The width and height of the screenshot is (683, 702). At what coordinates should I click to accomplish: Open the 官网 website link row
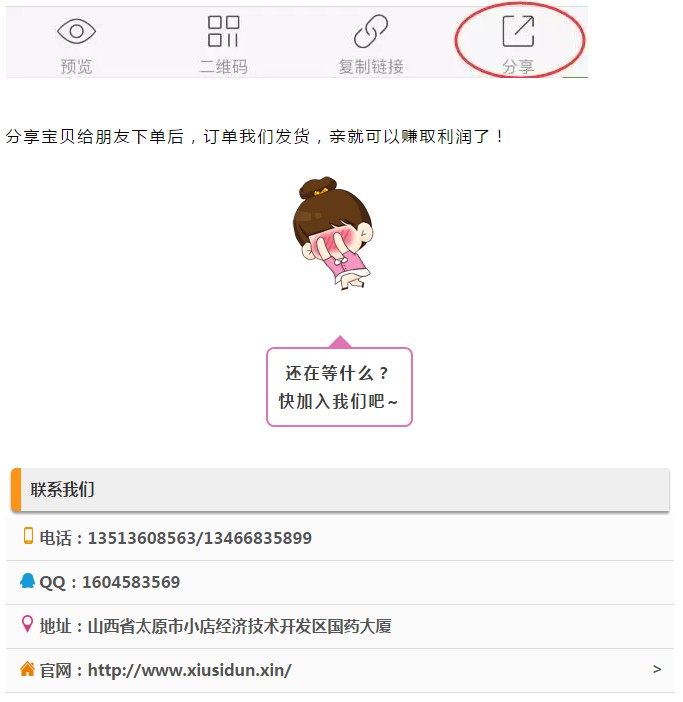[x=340, y=670]
